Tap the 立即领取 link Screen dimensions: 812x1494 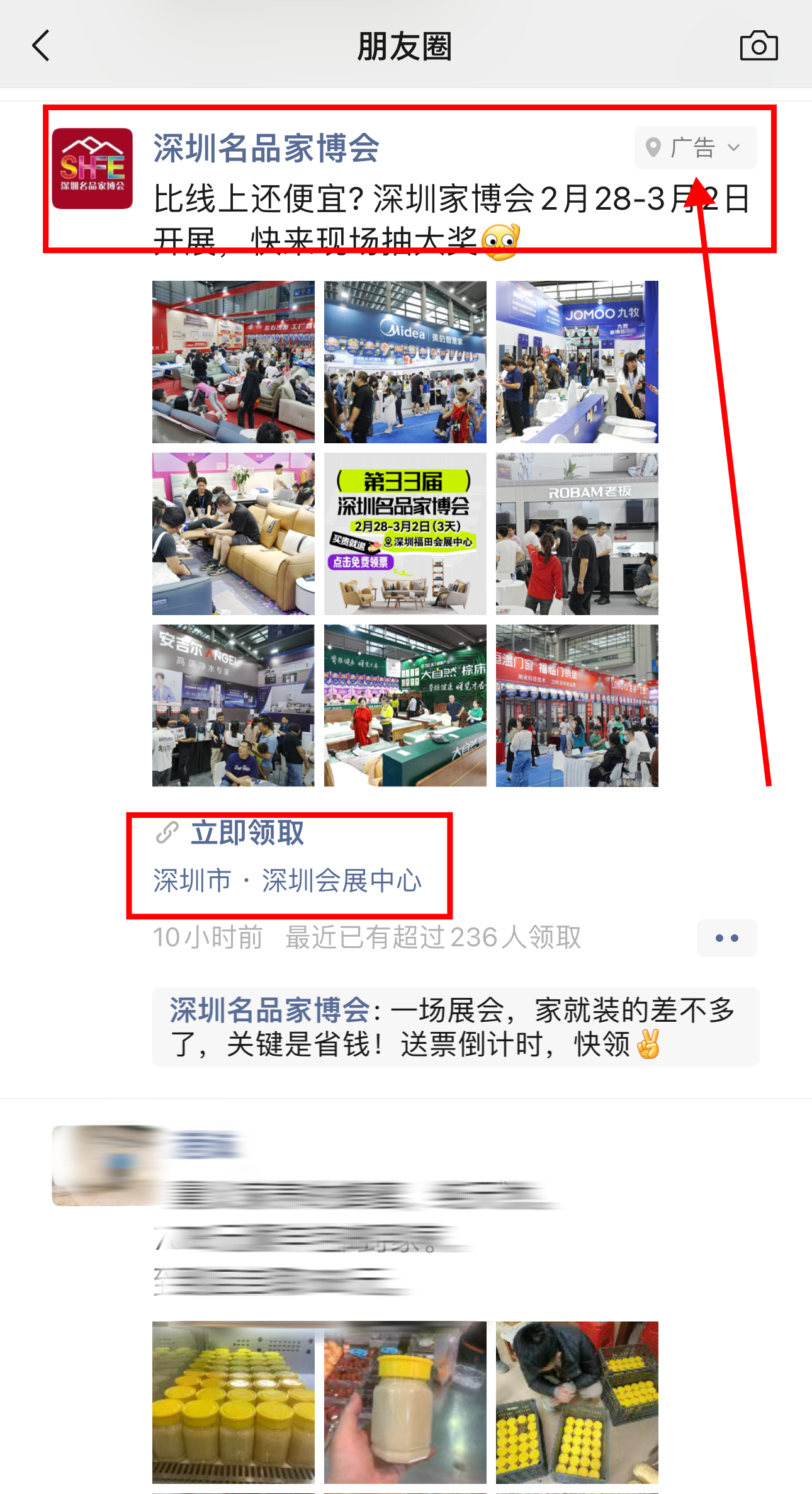point(247,833)
